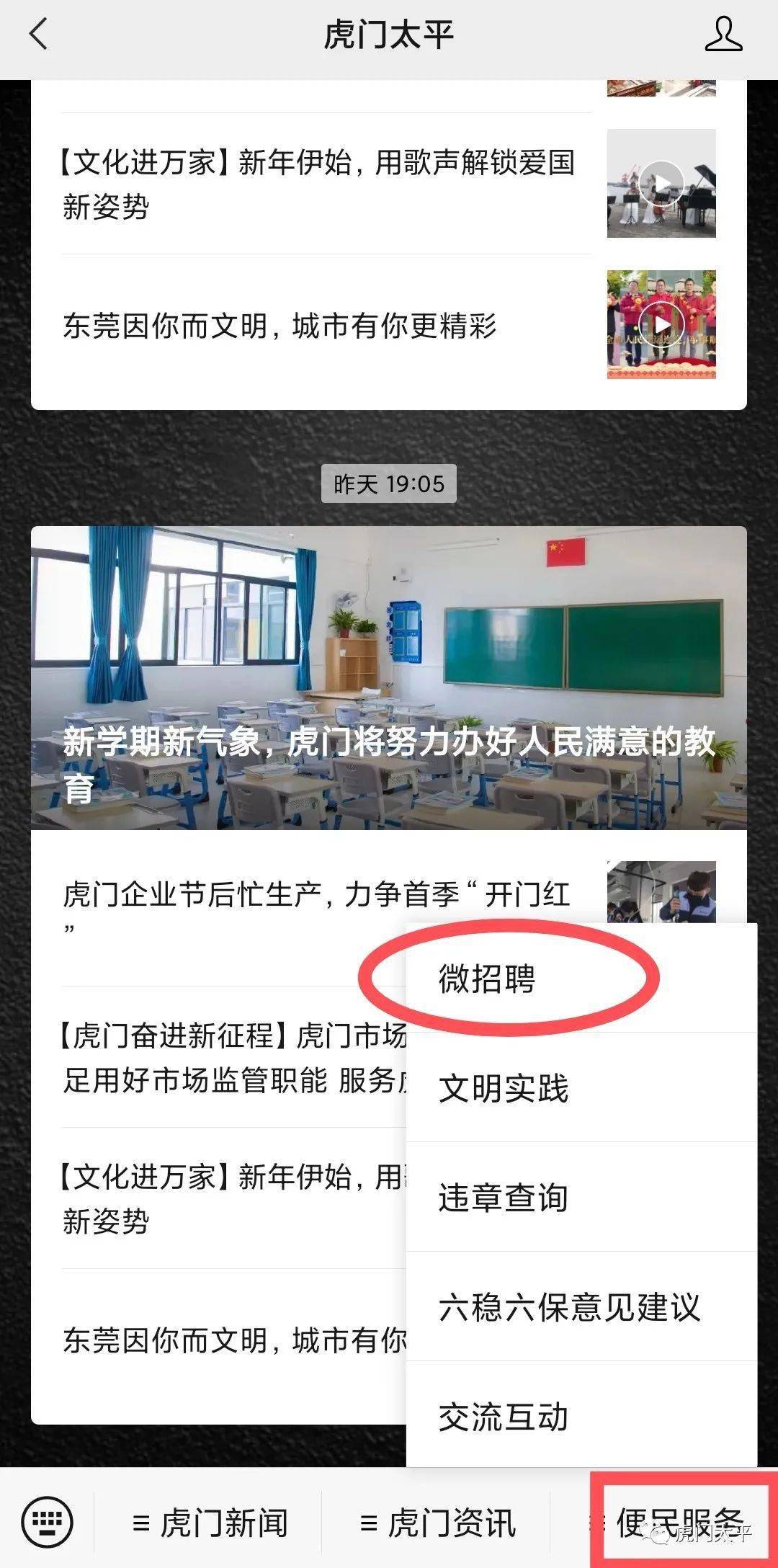Tap 六稳六保意见建议 menu option

pyautogui.click(x=569, y=1307)
